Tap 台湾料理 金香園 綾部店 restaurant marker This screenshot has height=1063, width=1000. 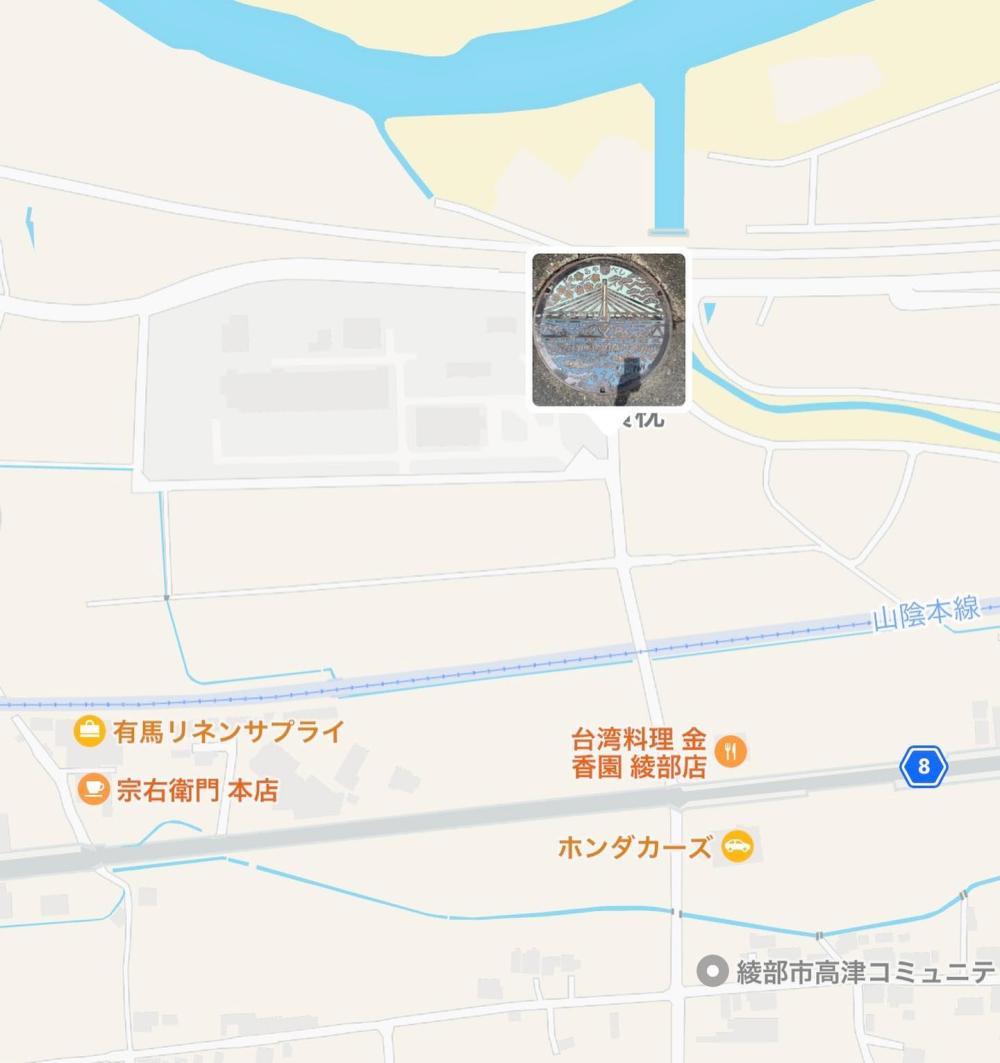[x=731, y=750]
